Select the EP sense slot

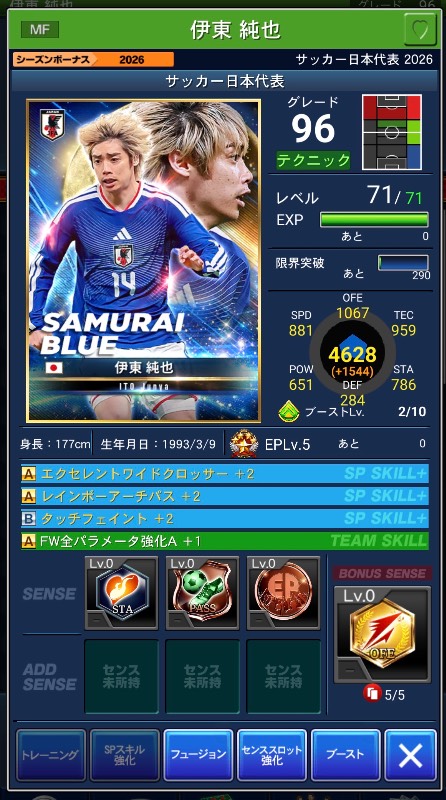click(283, 593)
